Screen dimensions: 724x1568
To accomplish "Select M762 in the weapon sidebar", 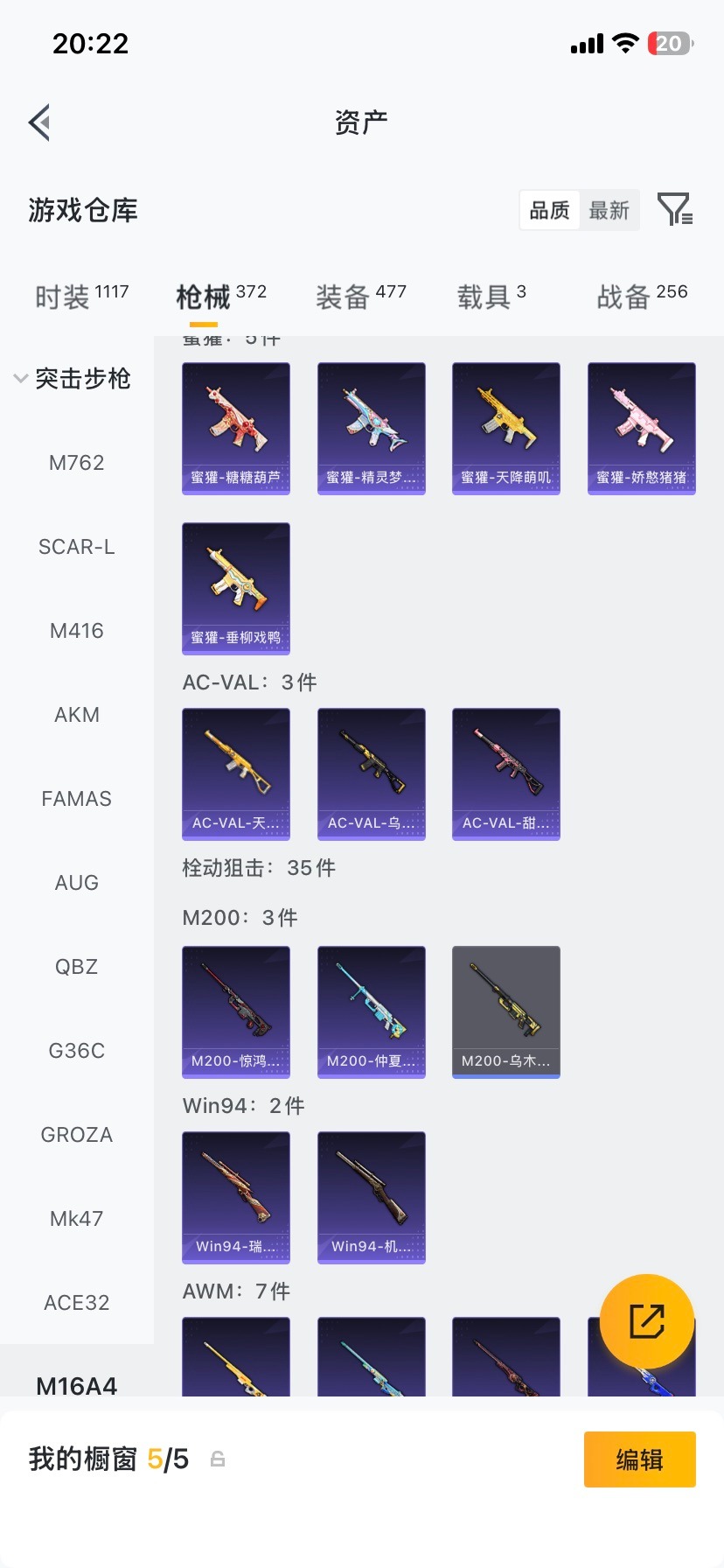I will coord(76,463).
